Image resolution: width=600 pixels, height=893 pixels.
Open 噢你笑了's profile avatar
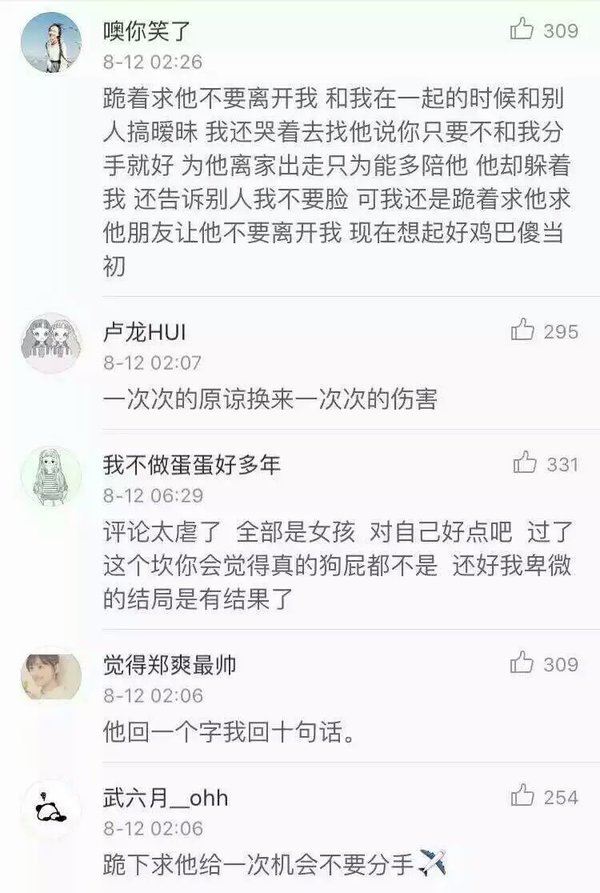51,42
